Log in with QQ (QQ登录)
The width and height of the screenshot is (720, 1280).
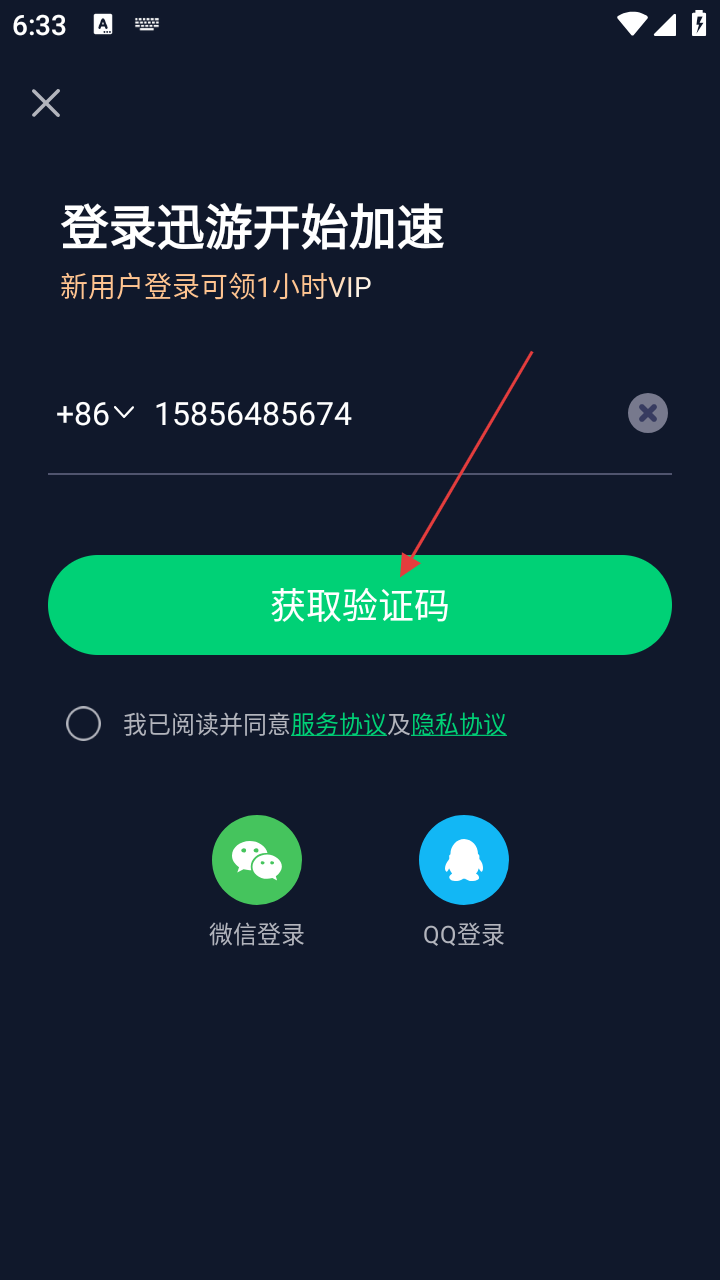tap(464, 860)
